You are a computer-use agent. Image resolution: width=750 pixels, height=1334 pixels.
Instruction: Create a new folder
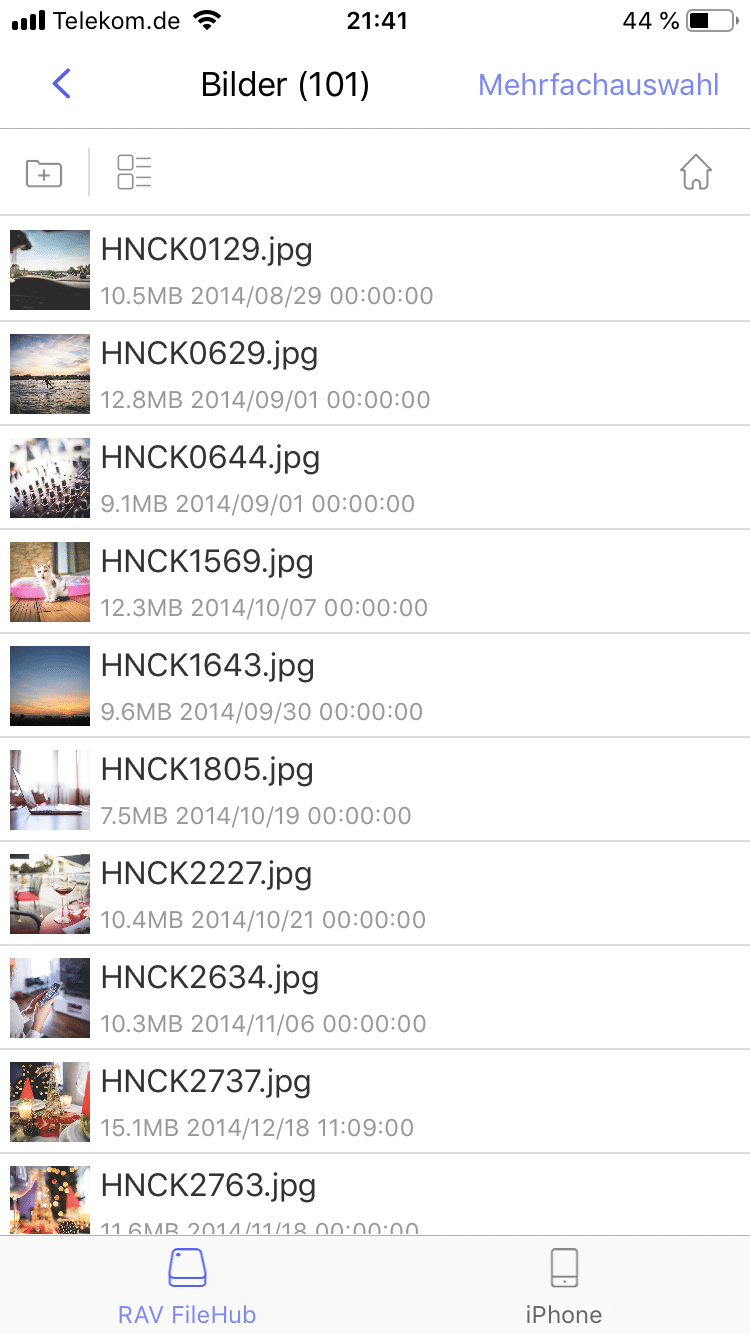coord(44,173)
